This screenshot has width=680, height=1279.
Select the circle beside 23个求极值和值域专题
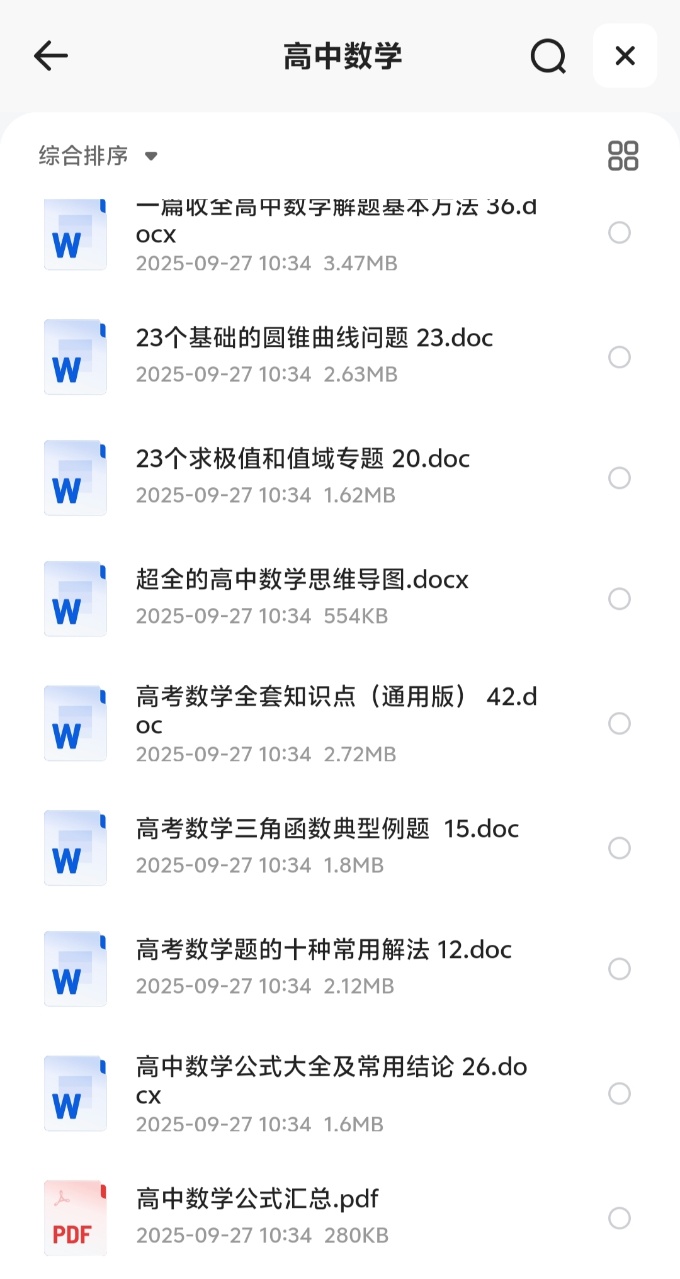pos(620,478)
